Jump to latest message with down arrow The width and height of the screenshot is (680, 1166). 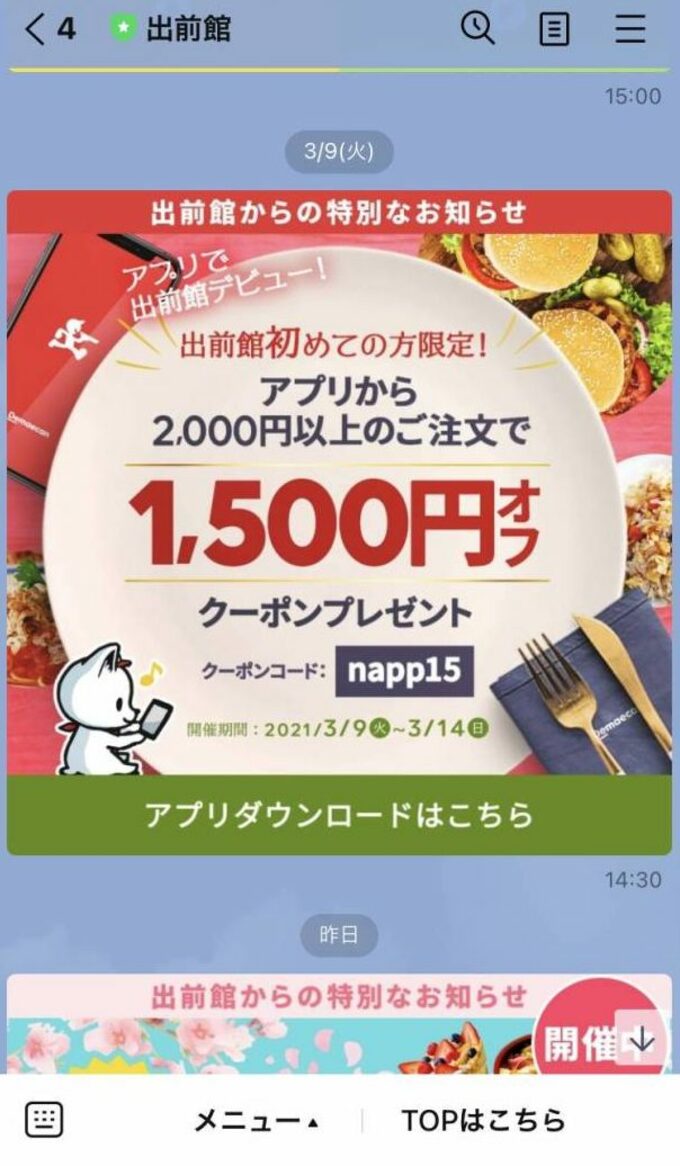tap(641, 1040)
